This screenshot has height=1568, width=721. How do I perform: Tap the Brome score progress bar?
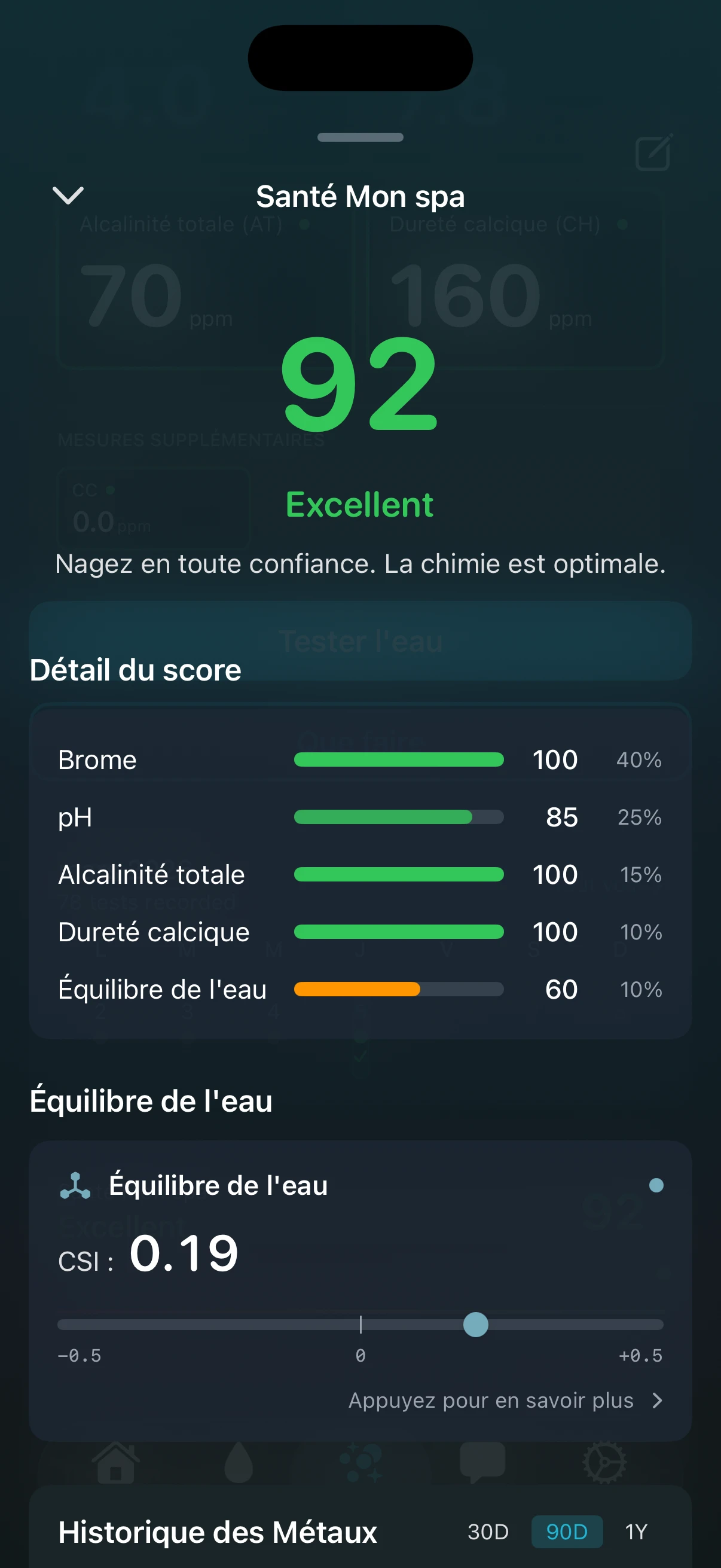(x=399, y=759)
